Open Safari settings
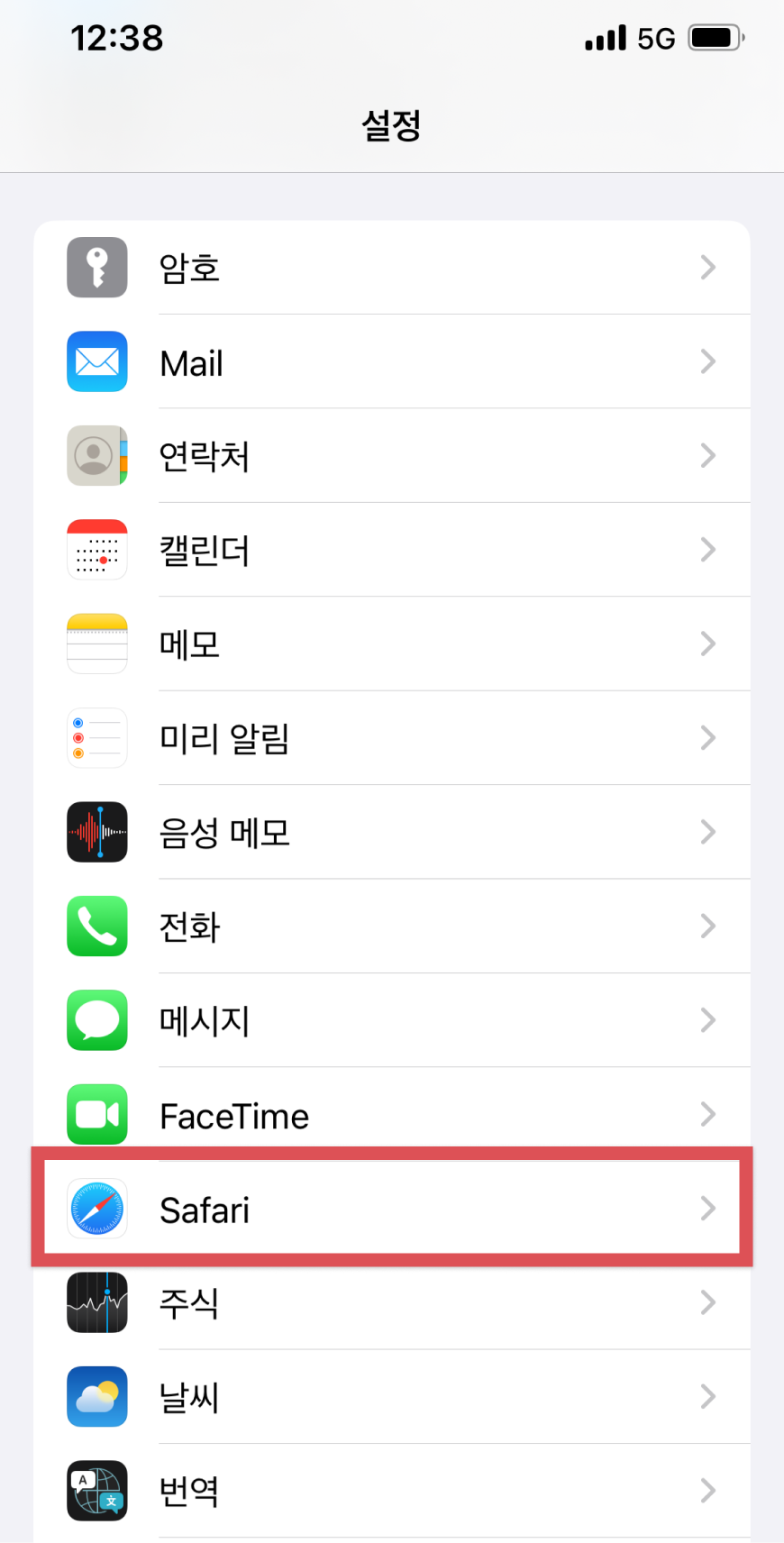Screen dimensions: 784x1543 (392, 1209)
